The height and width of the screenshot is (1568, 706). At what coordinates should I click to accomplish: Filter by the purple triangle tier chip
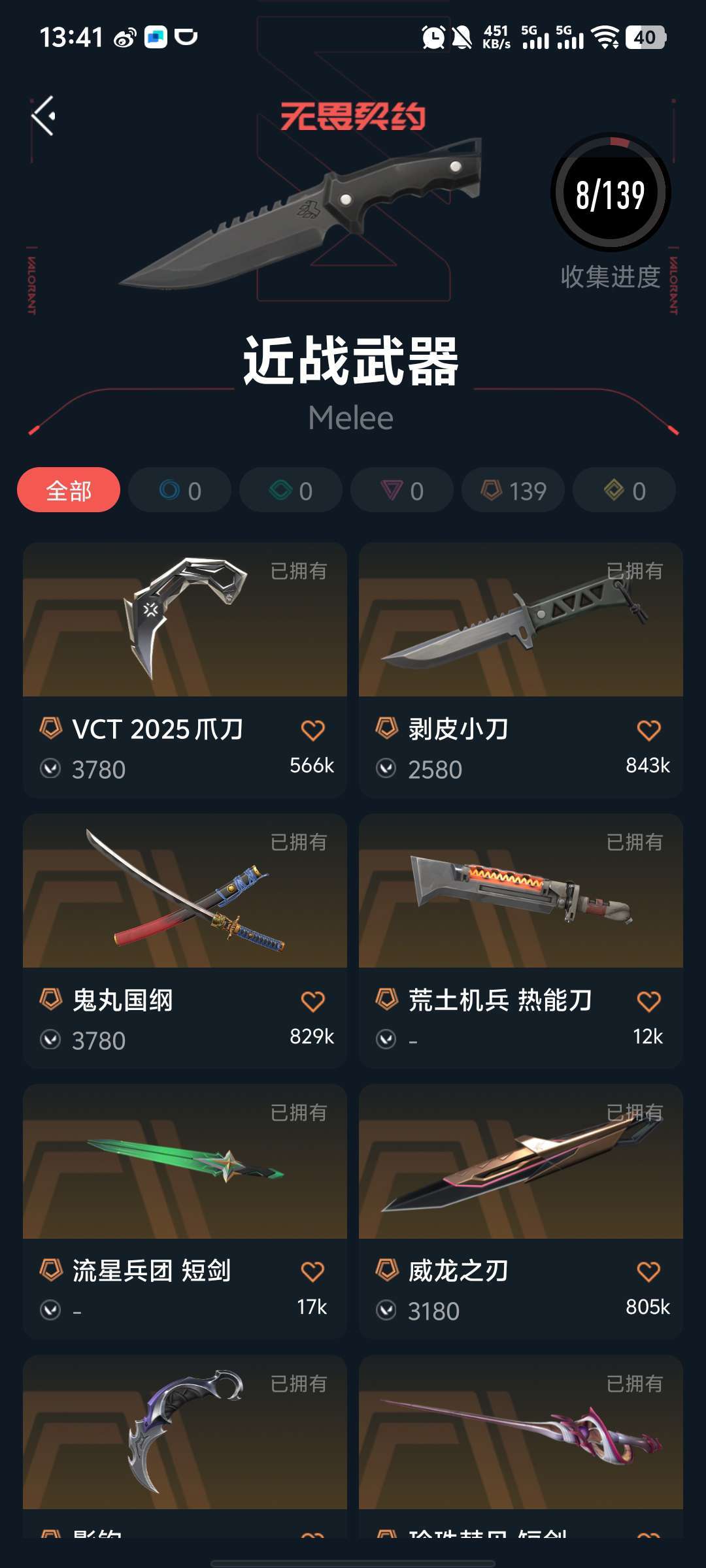tap(402, 490)
